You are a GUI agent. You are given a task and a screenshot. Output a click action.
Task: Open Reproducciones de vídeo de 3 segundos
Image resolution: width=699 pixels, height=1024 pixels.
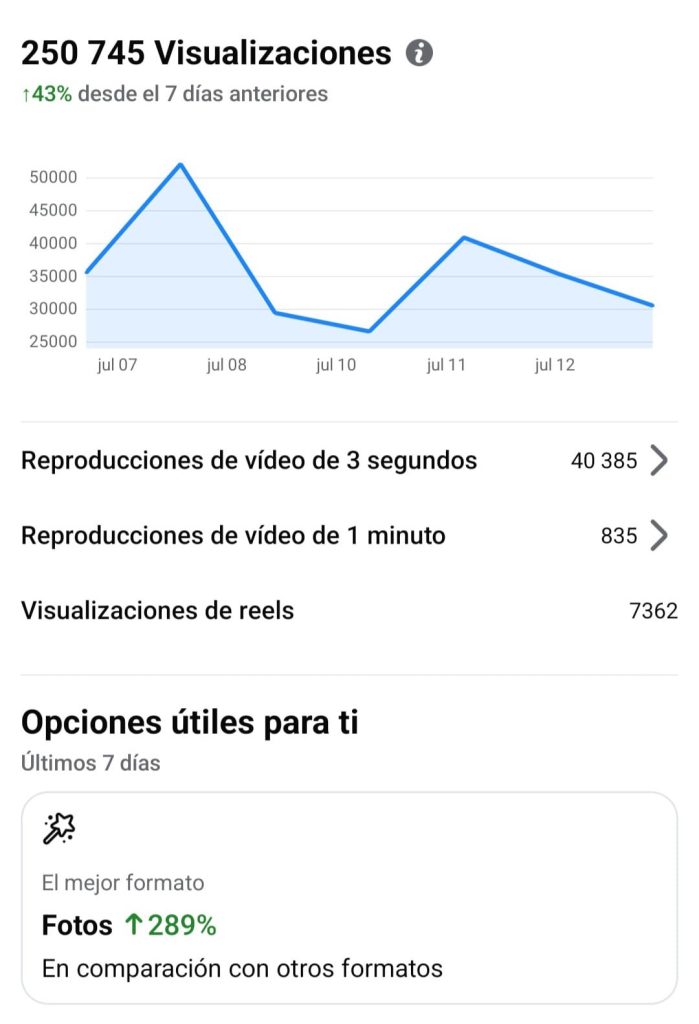click(x=345, y=461)
